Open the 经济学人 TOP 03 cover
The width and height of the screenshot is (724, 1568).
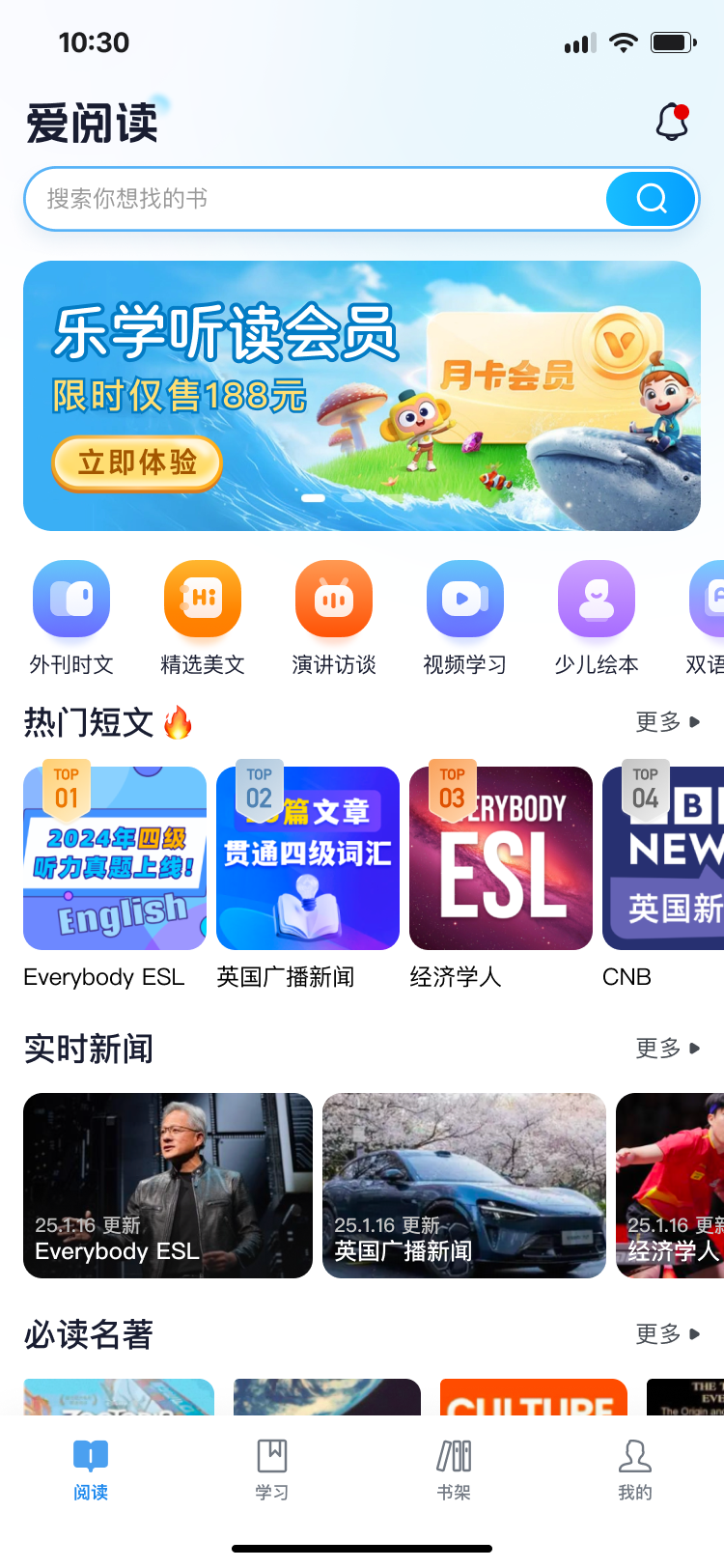pyautogui.click(x=500, y=857)
